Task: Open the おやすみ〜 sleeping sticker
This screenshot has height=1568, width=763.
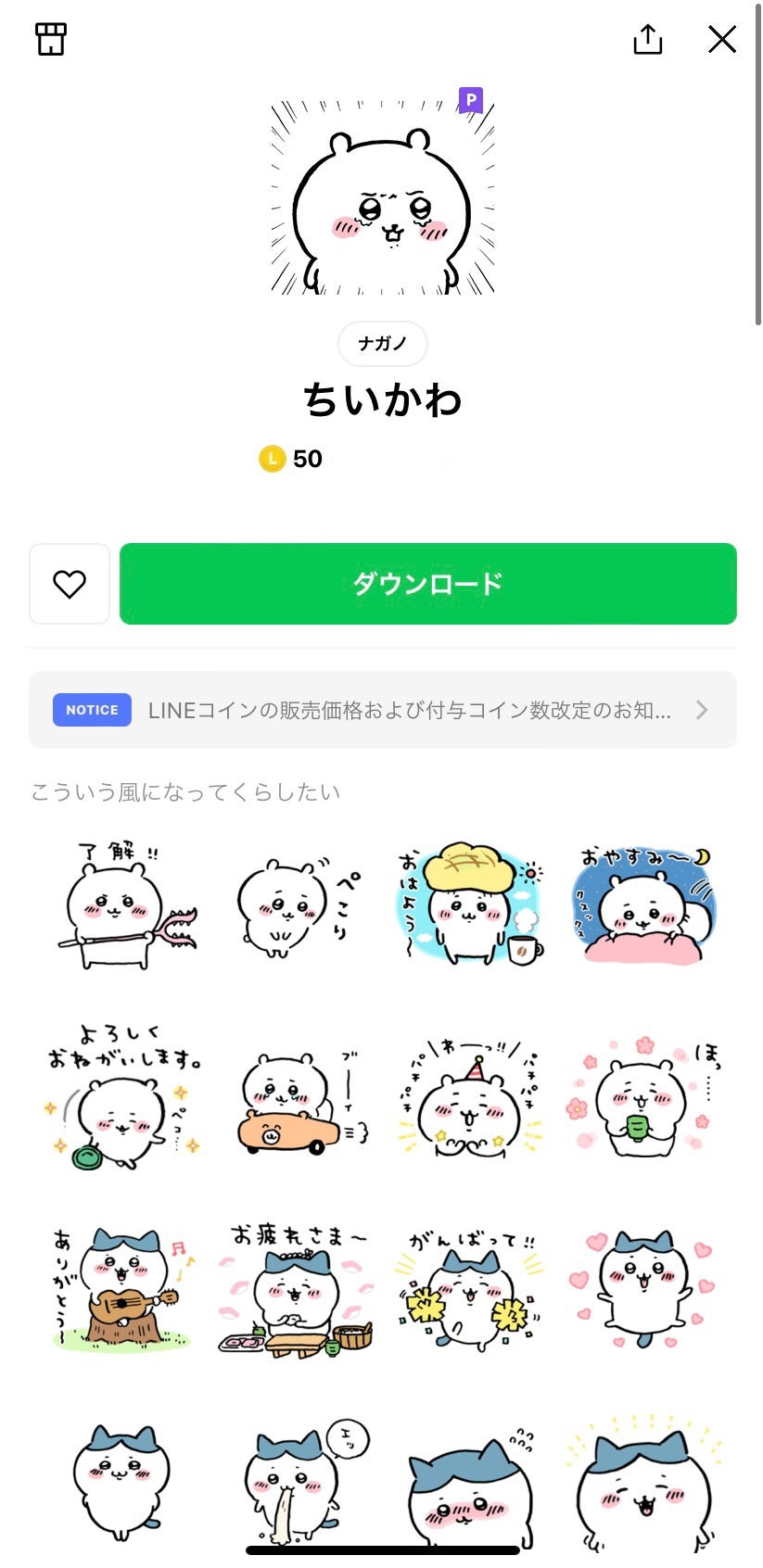Action: coord(642,904)
